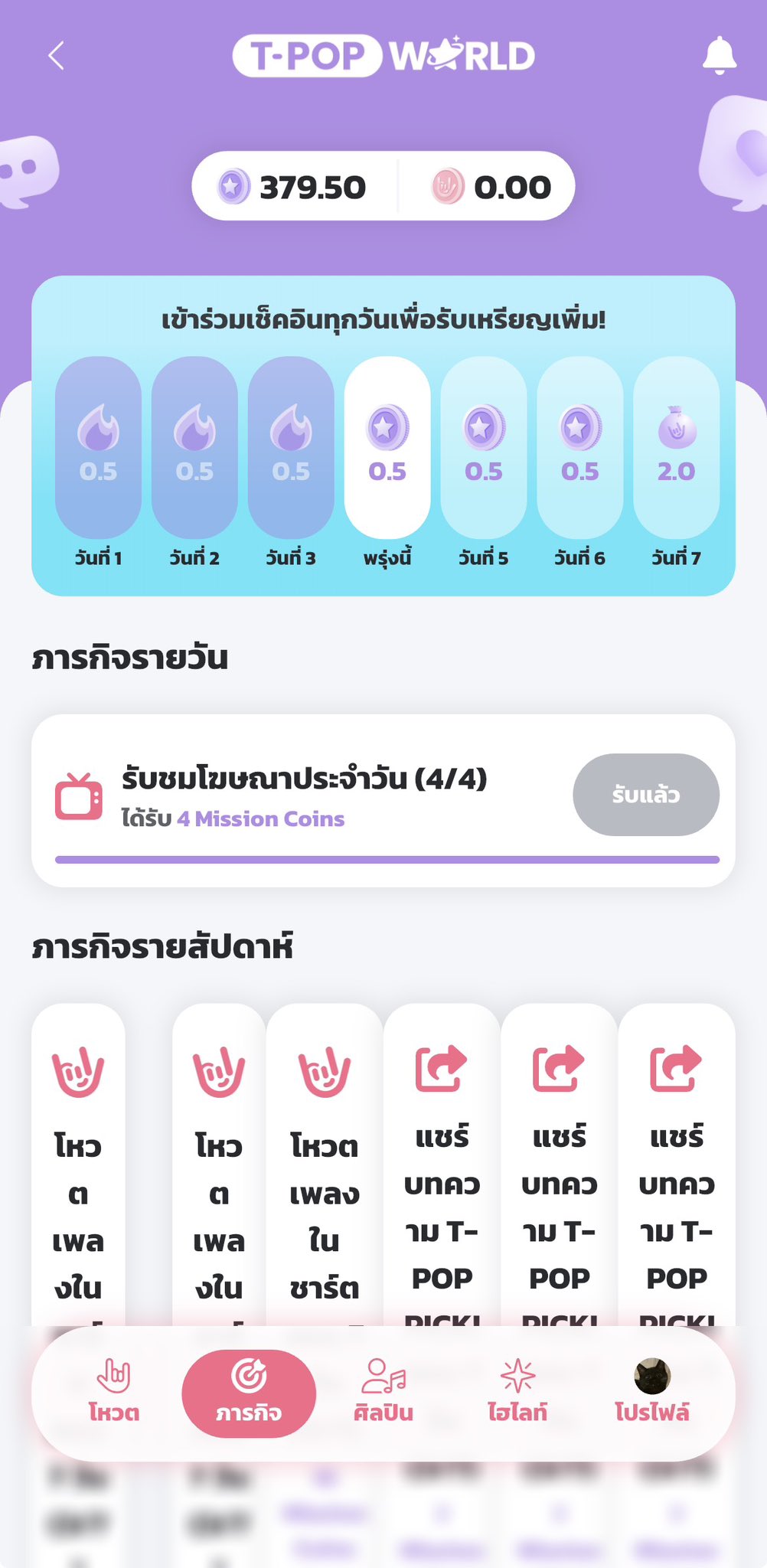Open the notifications bell
Viewport: 767px width, 1568px height.
tap(719, 56)
